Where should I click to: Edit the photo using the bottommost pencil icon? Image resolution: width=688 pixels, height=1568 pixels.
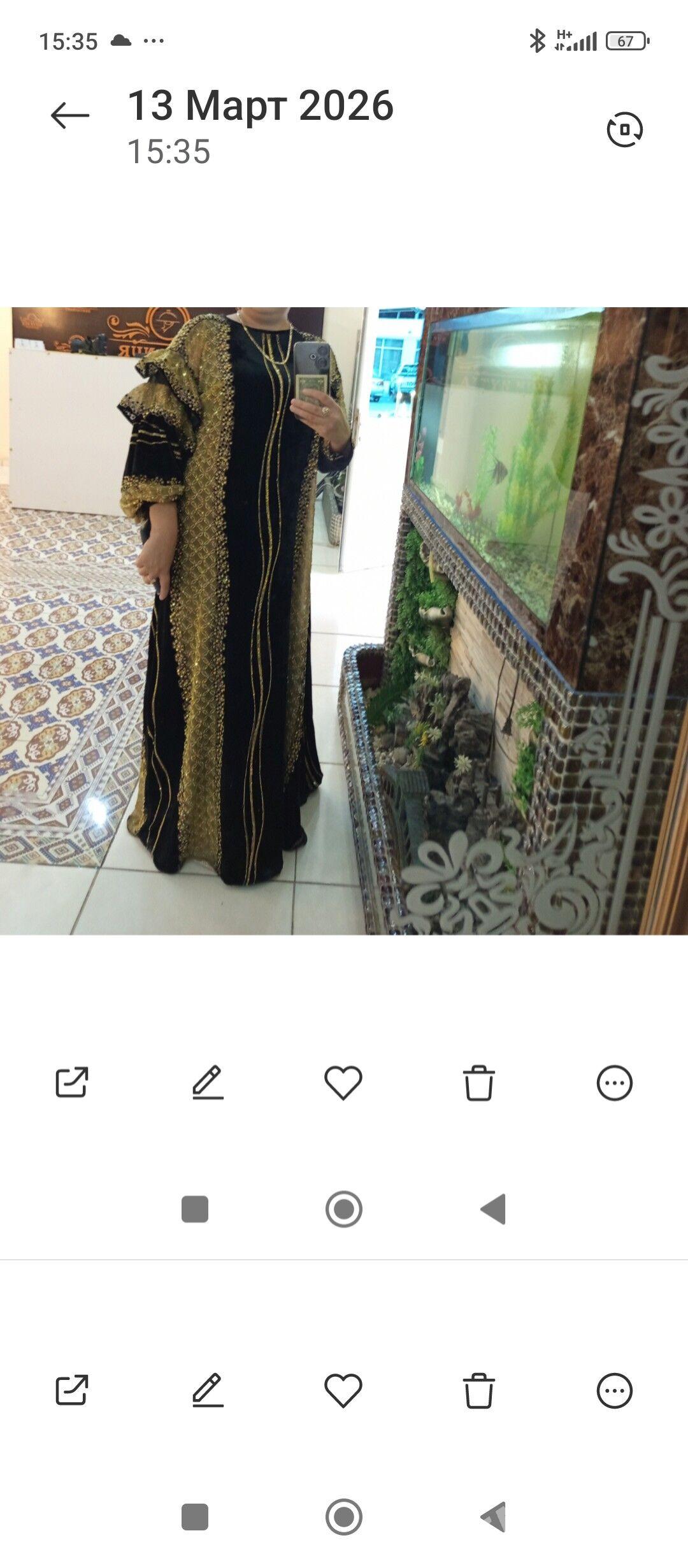pos(208,1390)
